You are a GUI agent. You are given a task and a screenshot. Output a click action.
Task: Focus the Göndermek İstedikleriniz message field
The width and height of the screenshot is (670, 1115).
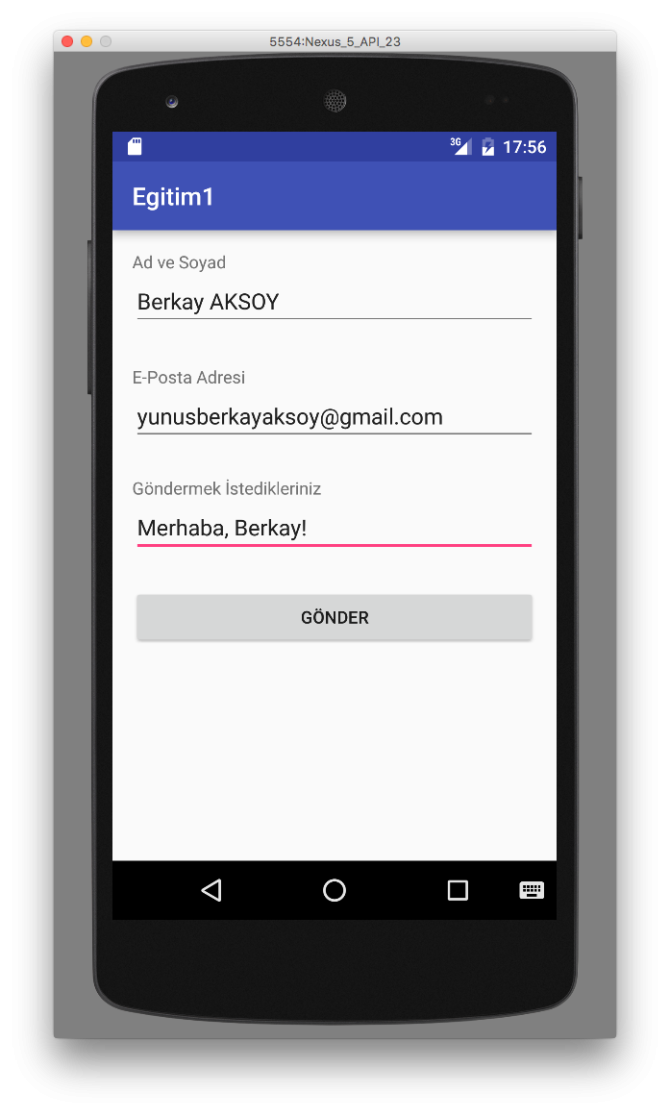[333, 528]
